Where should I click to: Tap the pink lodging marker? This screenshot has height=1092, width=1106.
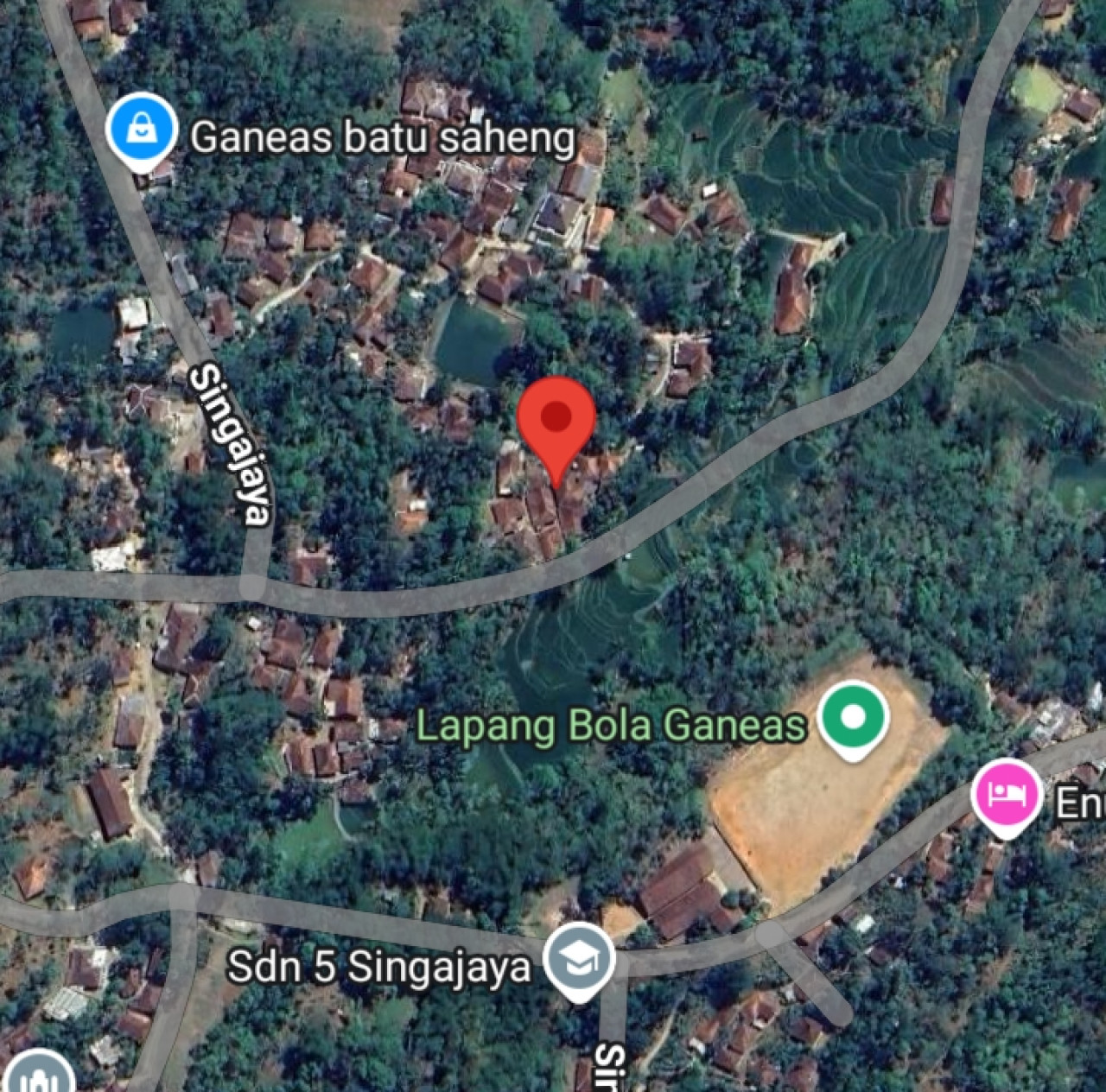[x=1005, y=794]
